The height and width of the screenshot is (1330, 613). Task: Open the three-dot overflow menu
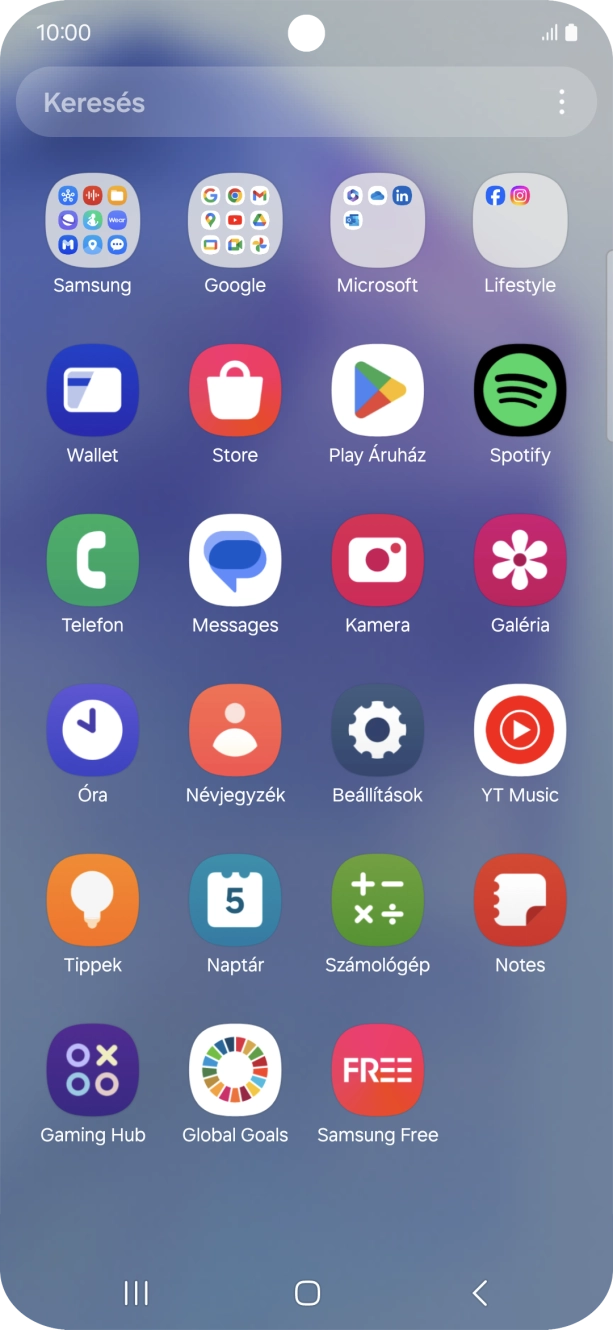click(562, 102)
